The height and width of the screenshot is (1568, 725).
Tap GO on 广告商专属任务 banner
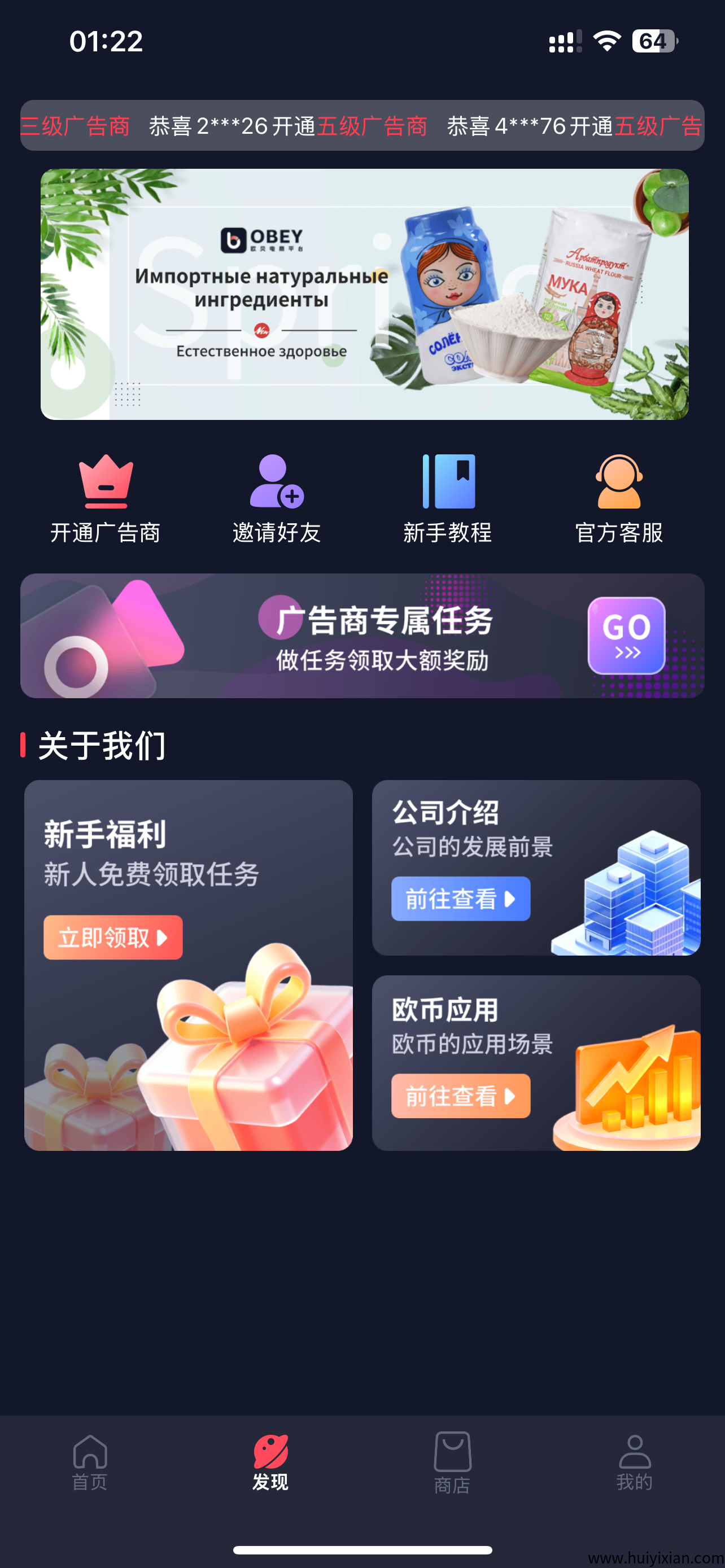pos(626,635)
